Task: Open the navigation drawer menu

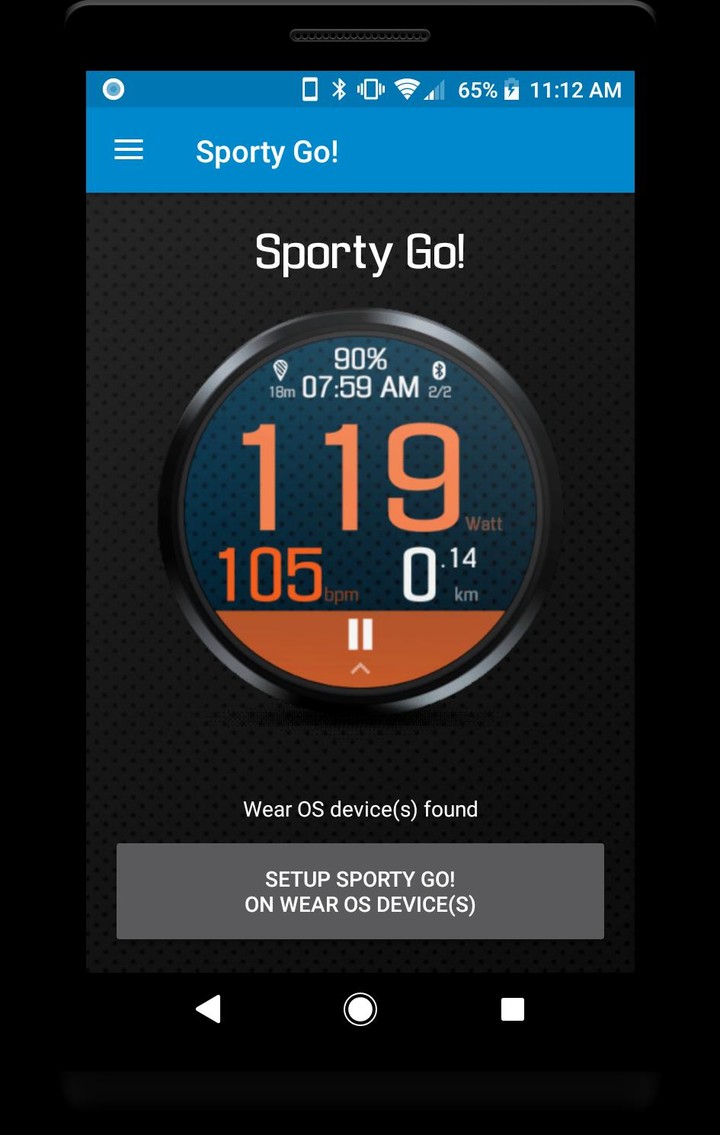Action: [128, 150]
